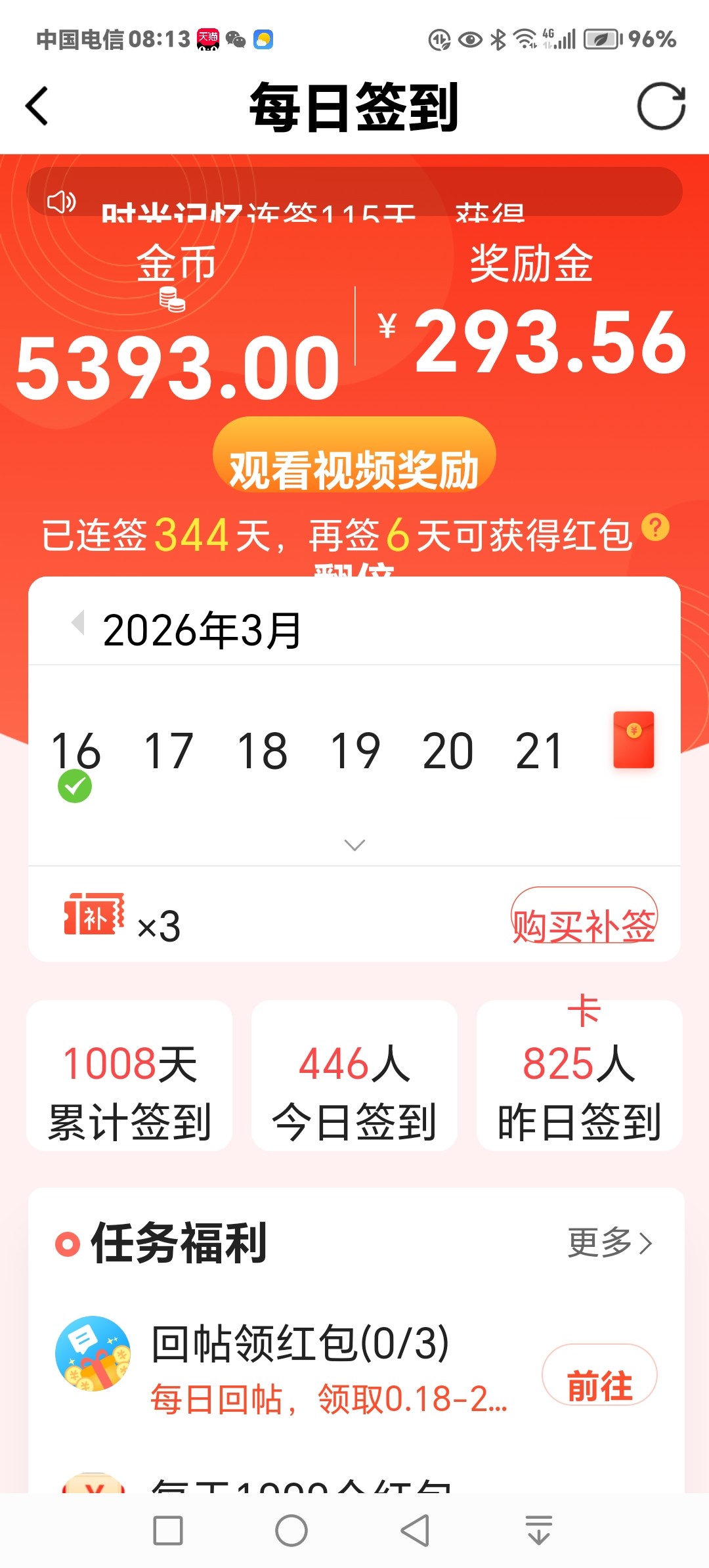Open the red packet rules question mark
The width and height of the screenshot is (709, 1568).
655,527
